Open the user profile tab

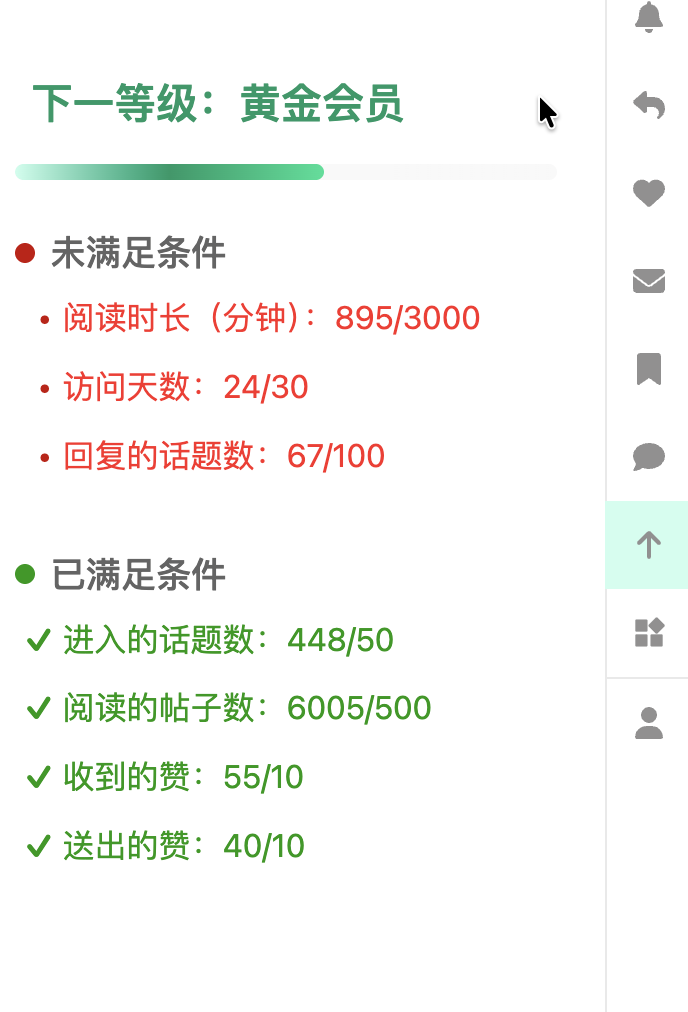(649, 722)
